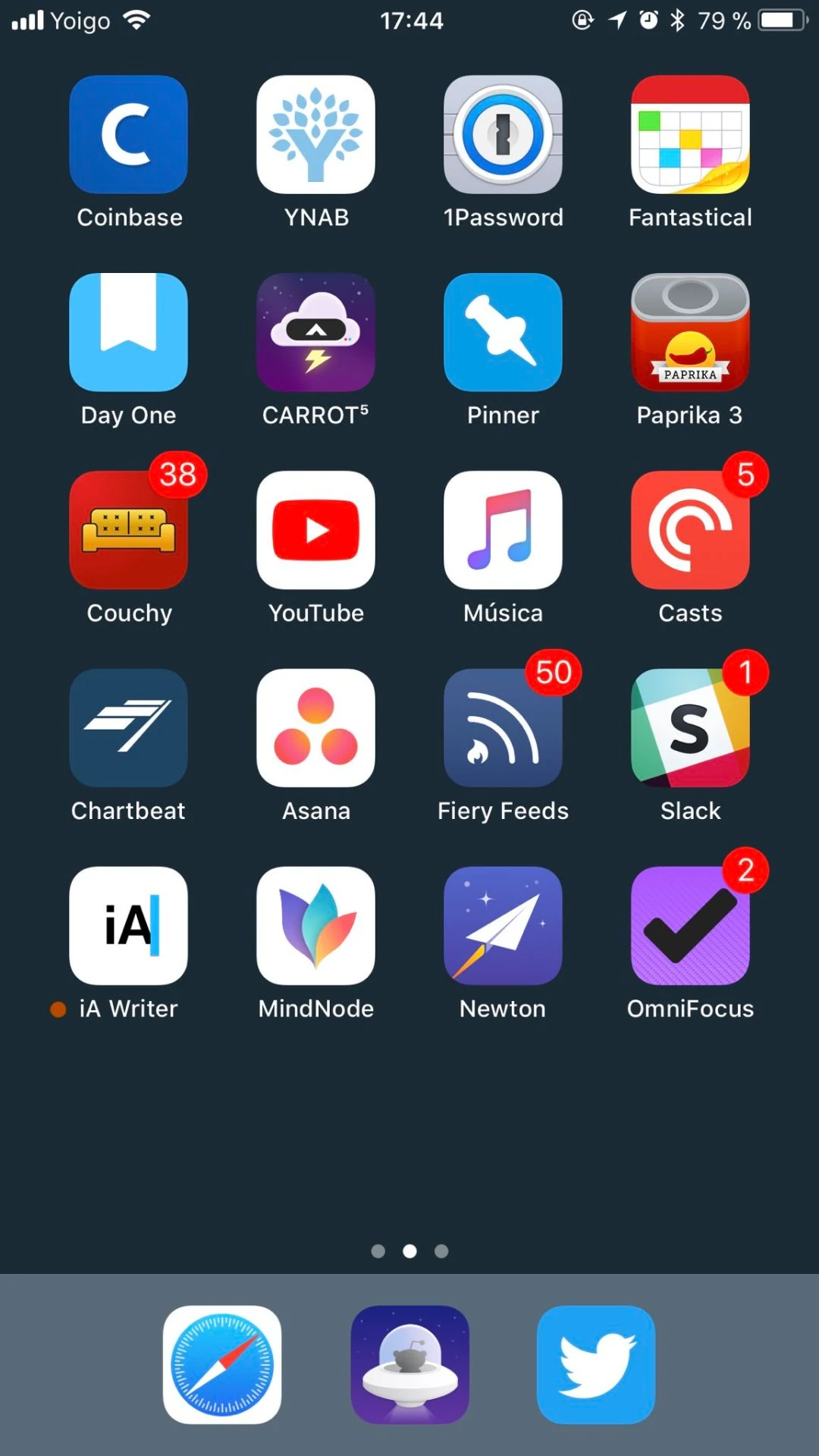Viewport: 819px width, 1456px height.
Task: Open Safari from the dock
Action: click(222, 1364)
